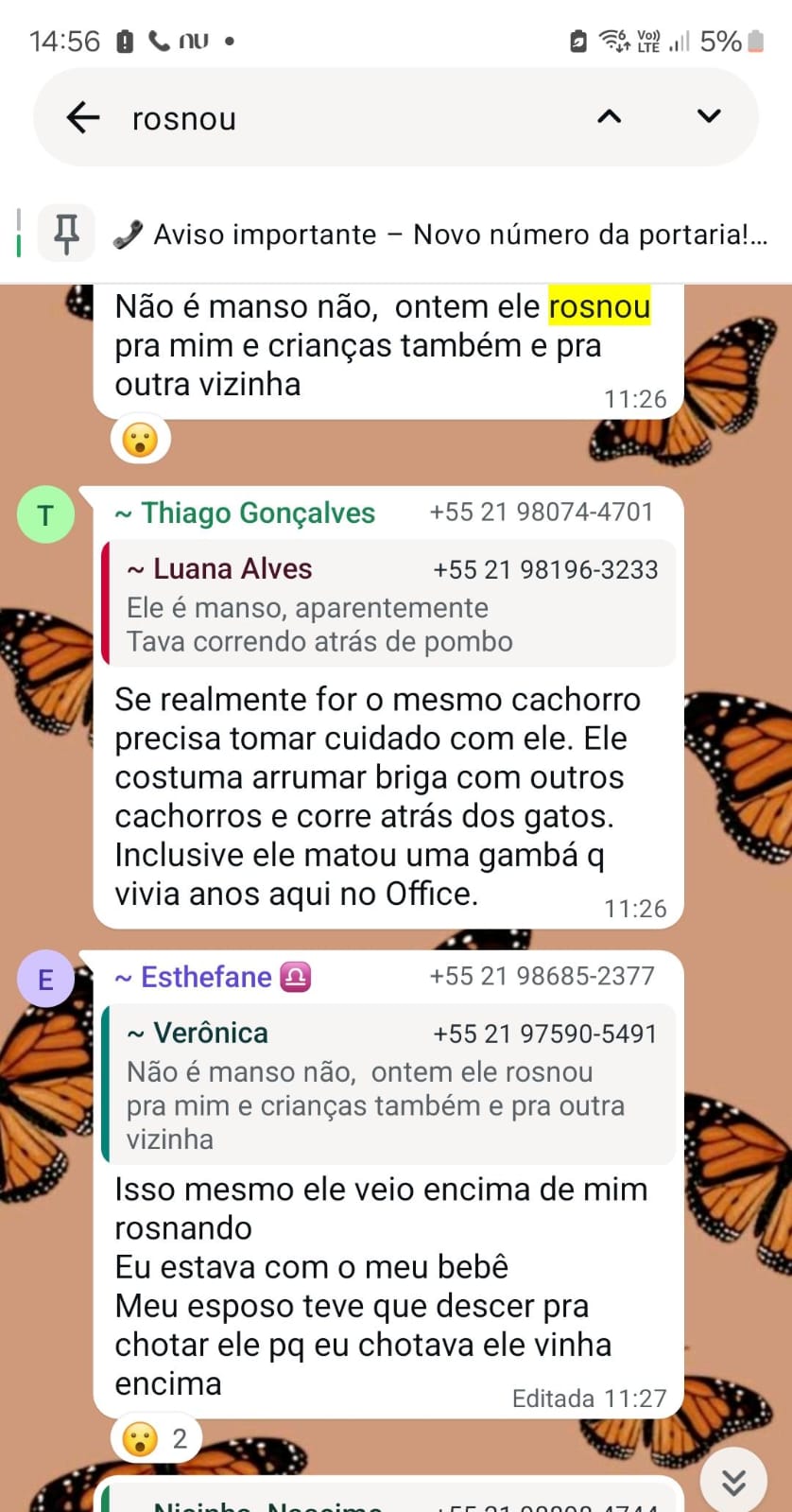Go back from the search
This screenshot has width=792, height=1512.
pos(83,117)
